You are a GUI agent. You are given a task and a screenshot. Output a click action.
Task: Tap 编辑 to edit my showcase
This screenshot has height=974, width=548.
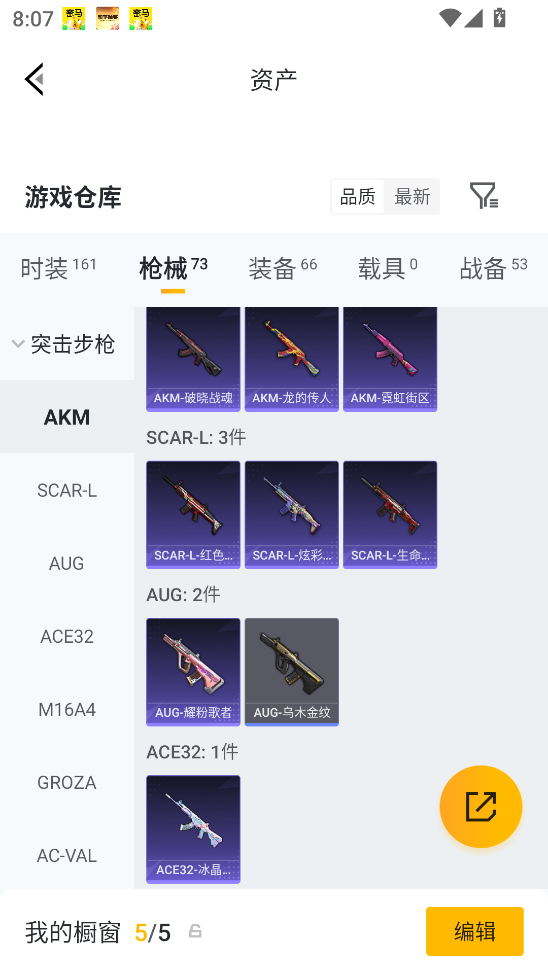coord(475,931)
